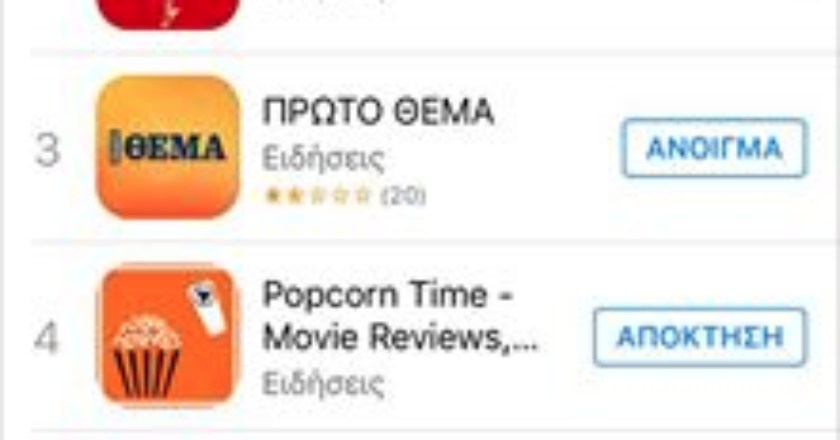Open the Popcorn Time app listing

pyautogui.click(x=400, y=316)
